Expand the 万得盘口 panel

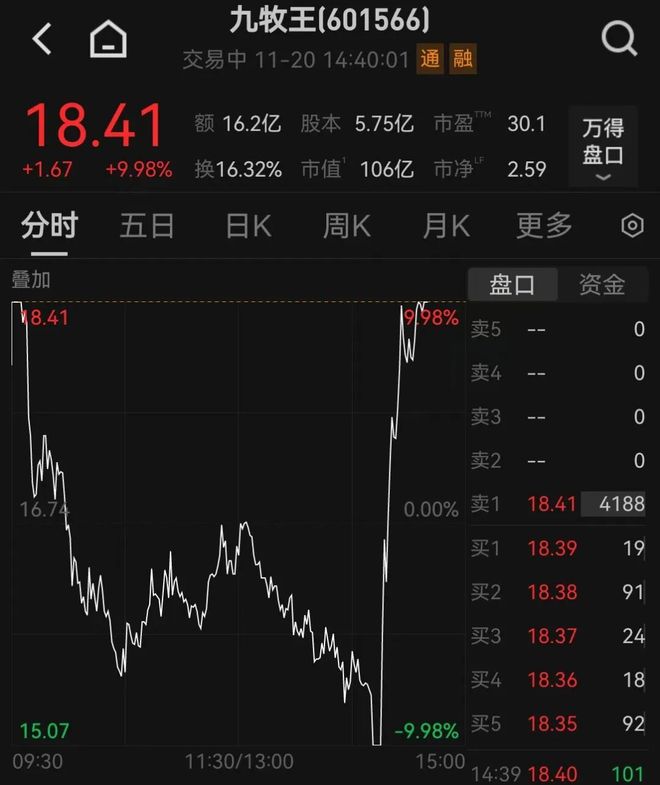(x=603, y=150)
